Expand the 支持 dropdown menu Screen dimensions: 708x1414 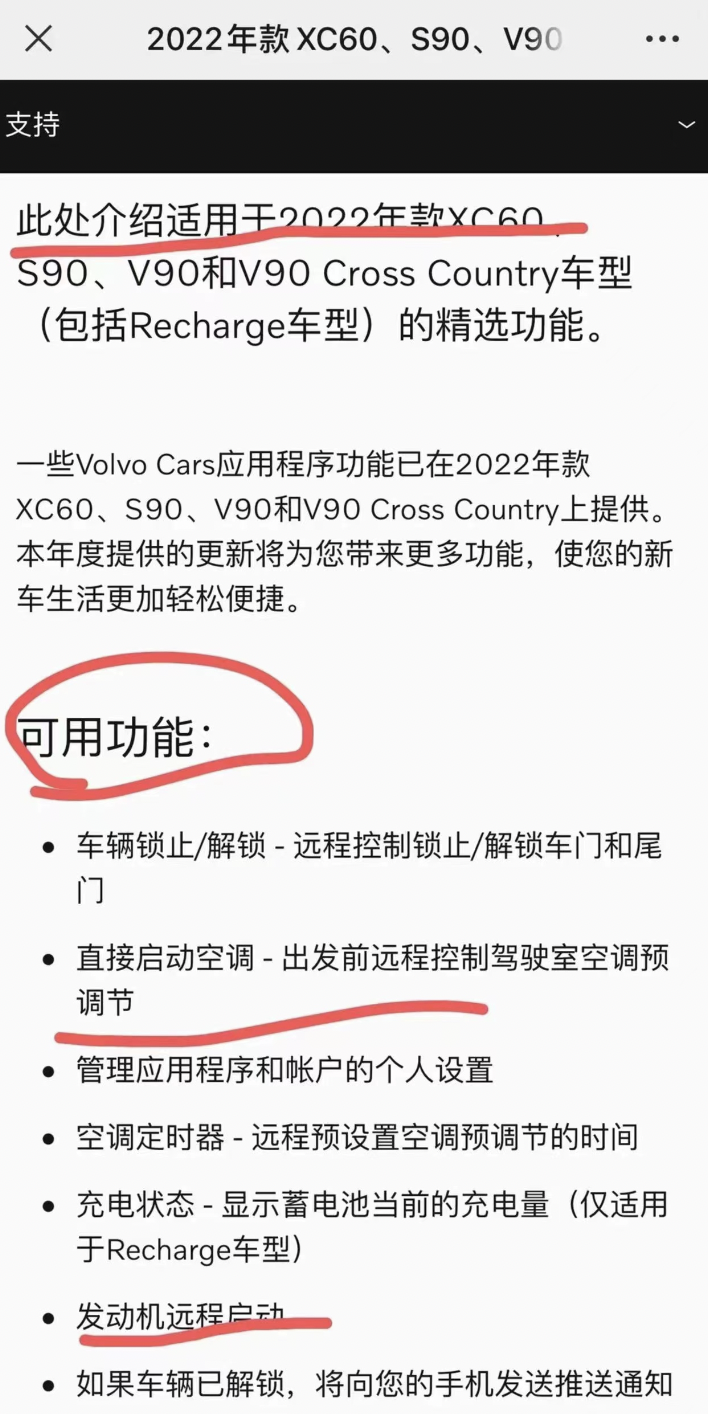point(686,125)
